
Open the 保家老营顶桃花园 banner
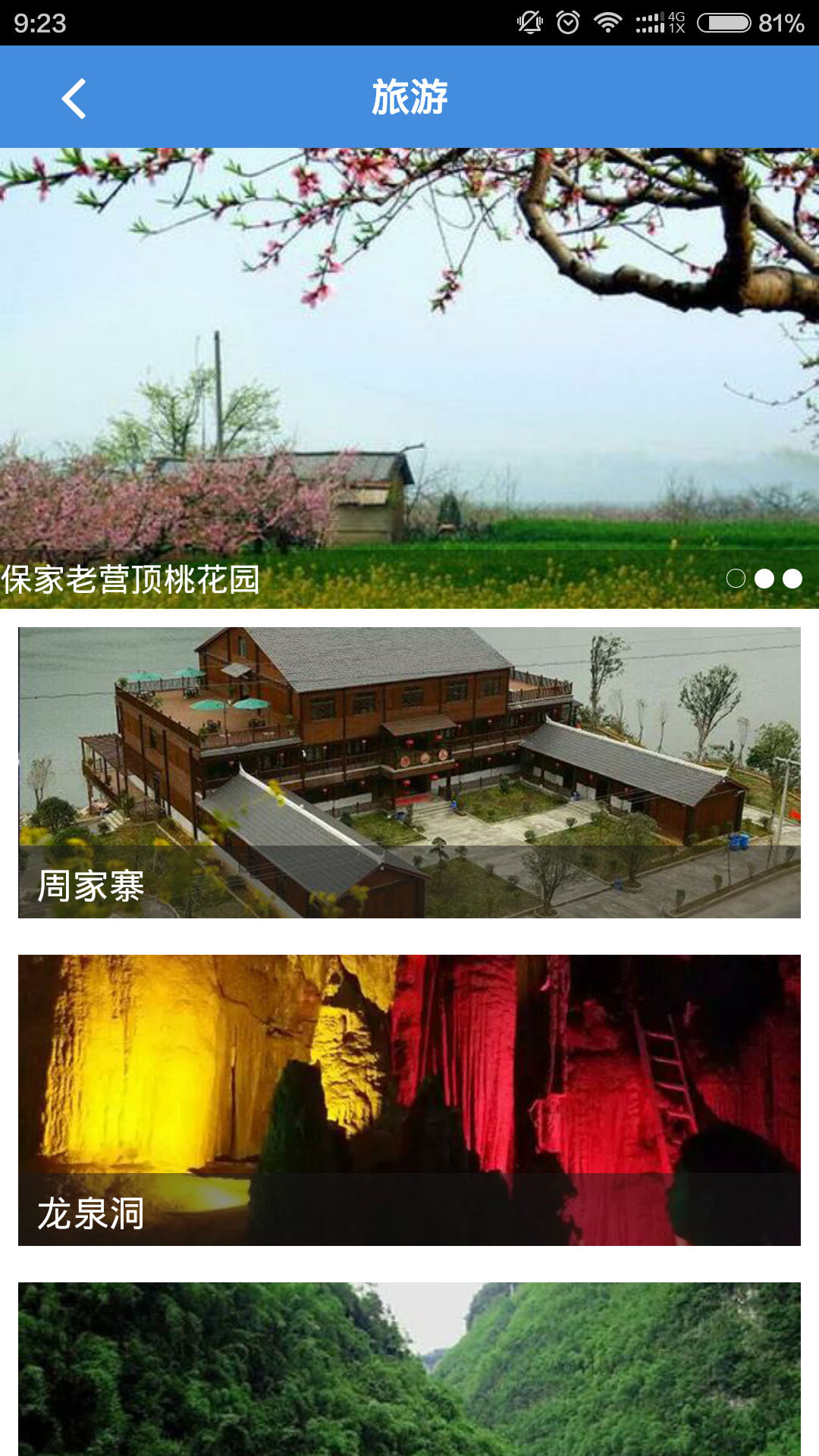pos(409,378)
